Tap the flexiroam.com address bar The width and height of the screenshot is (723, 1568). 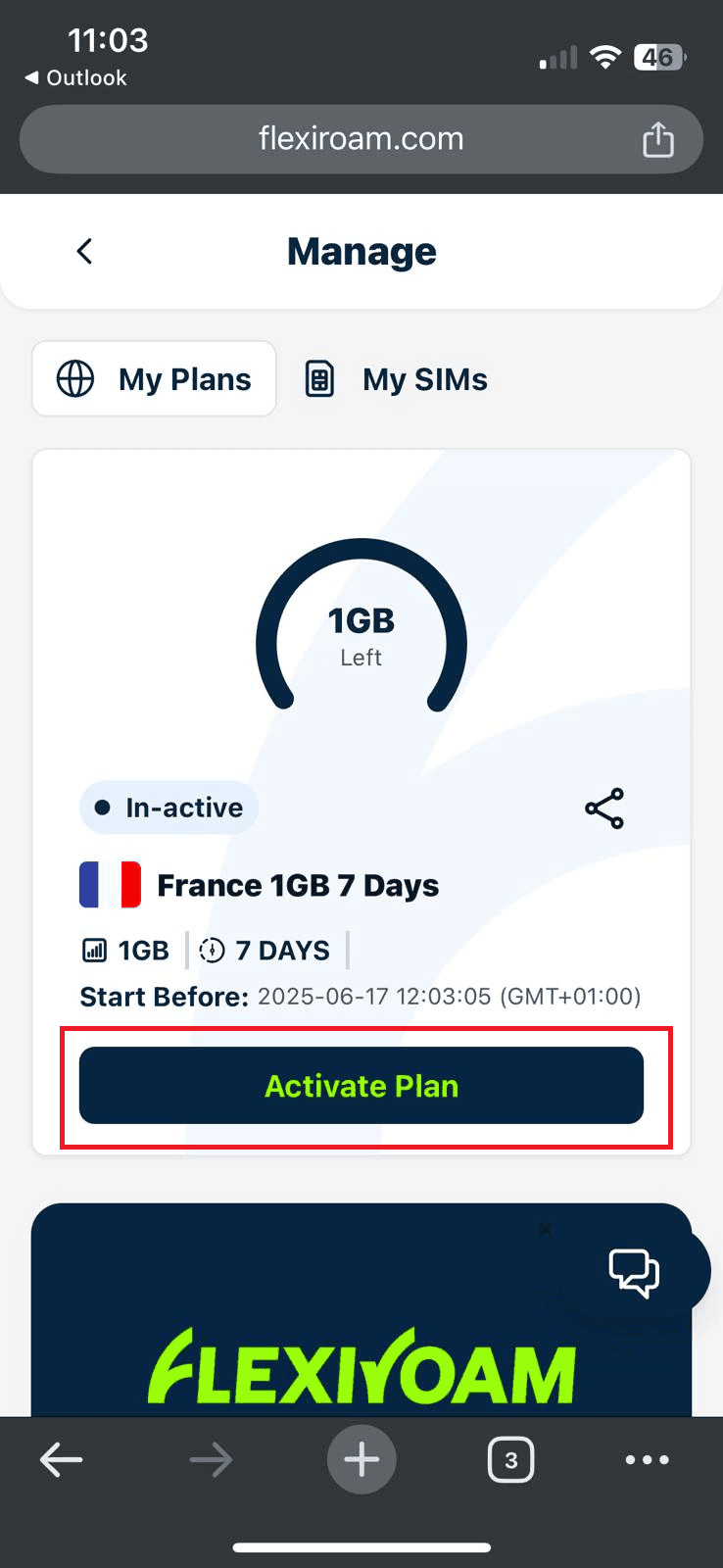361,139
